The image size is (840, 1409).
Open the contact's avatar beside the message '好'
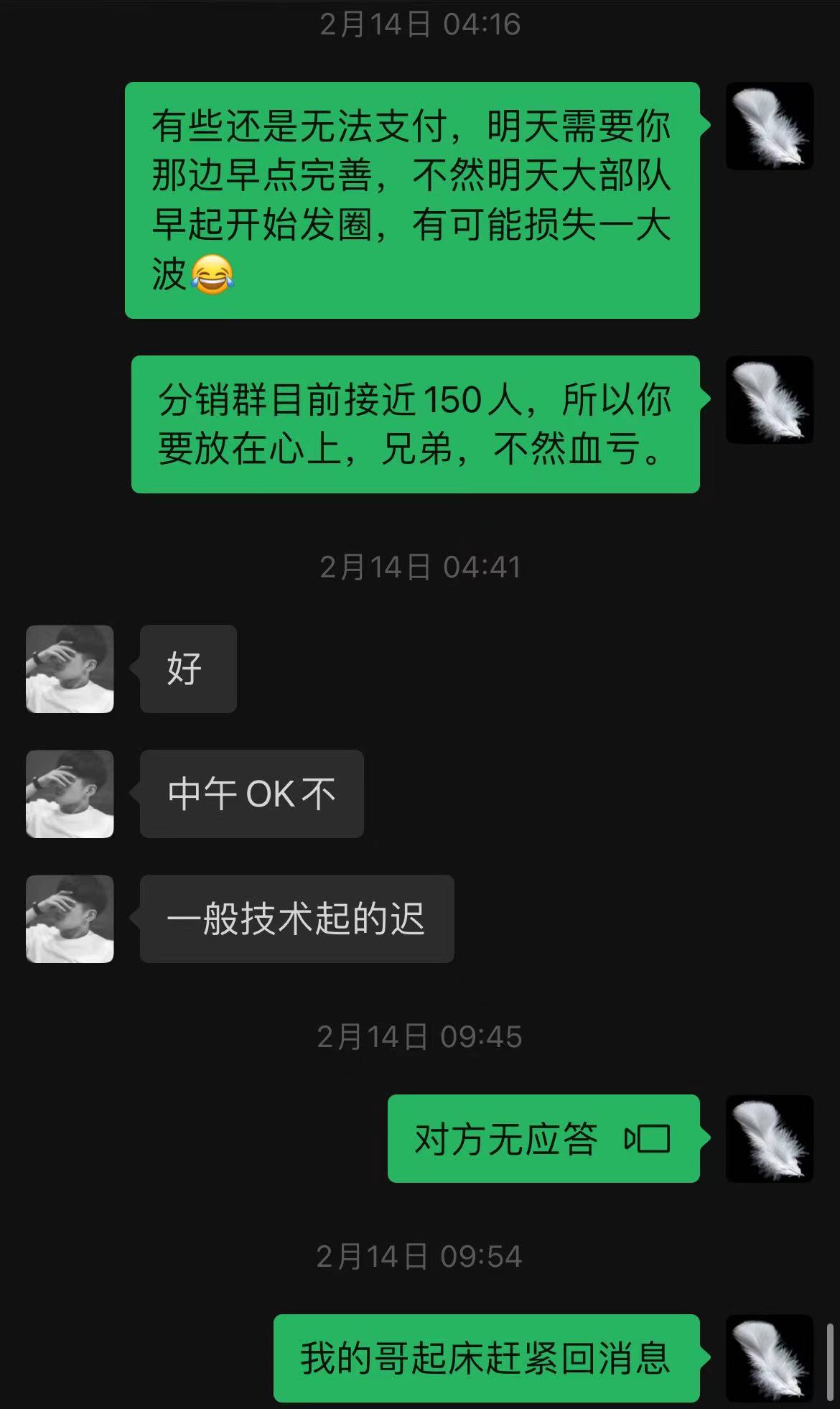pos(70,669)
